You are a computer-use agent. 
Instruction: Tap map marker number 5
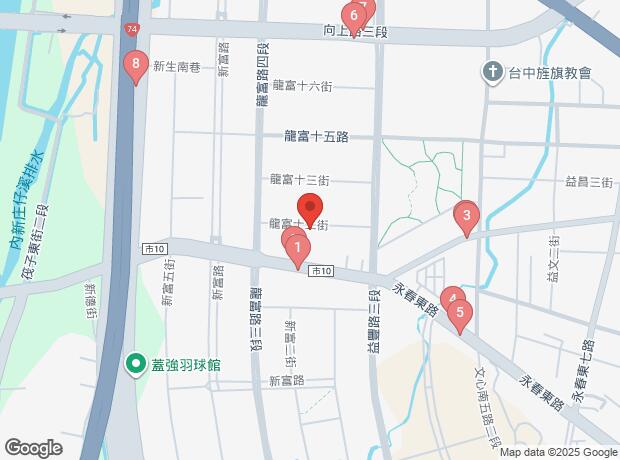tap(459, 314)
